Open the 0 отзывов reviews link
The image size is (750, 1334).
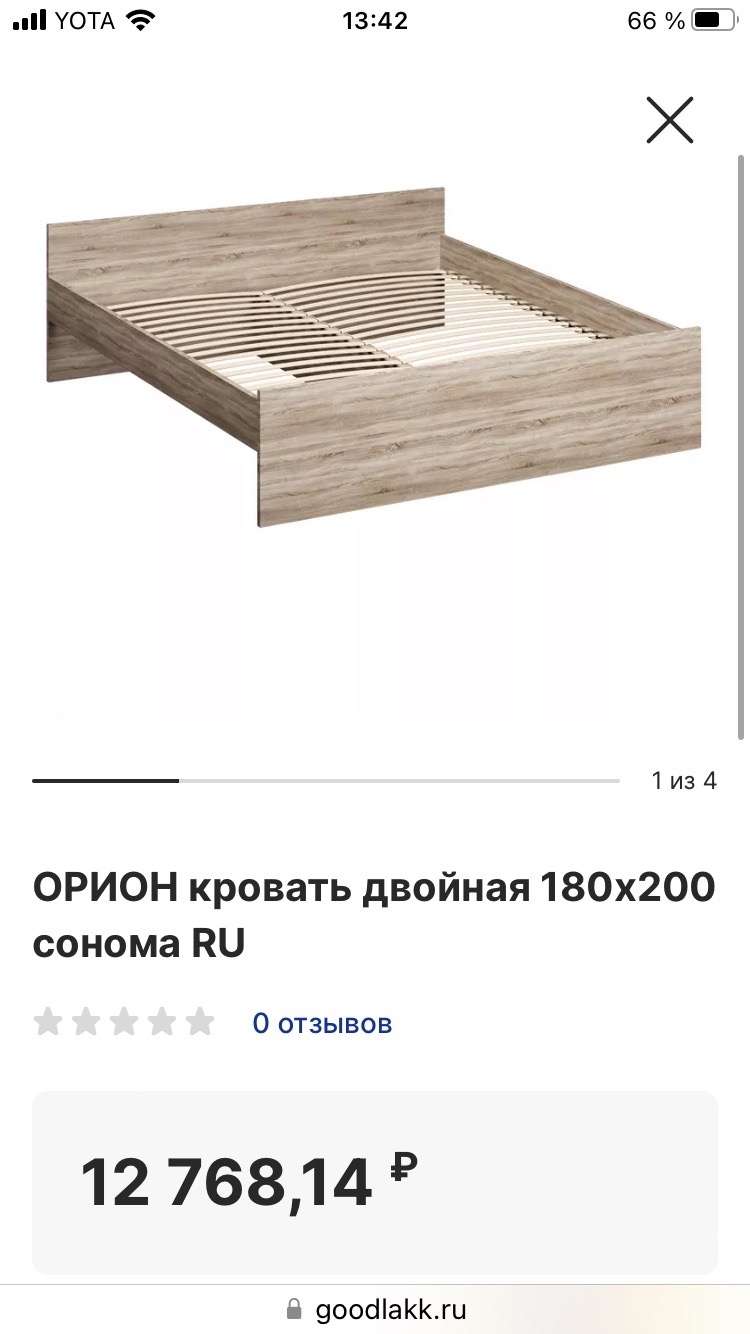point(322,1023)
